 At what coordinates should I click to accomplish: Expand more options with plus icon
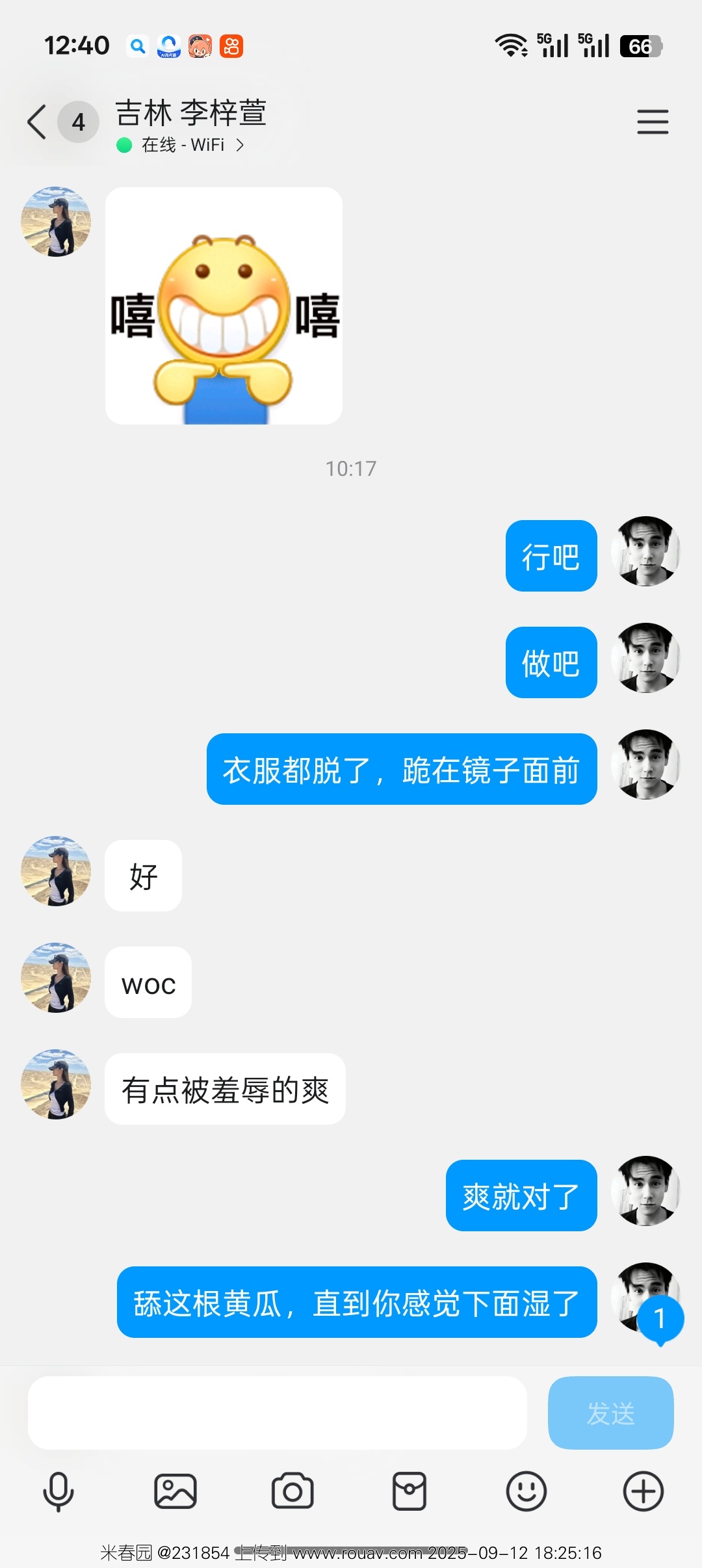point(643,1491)
